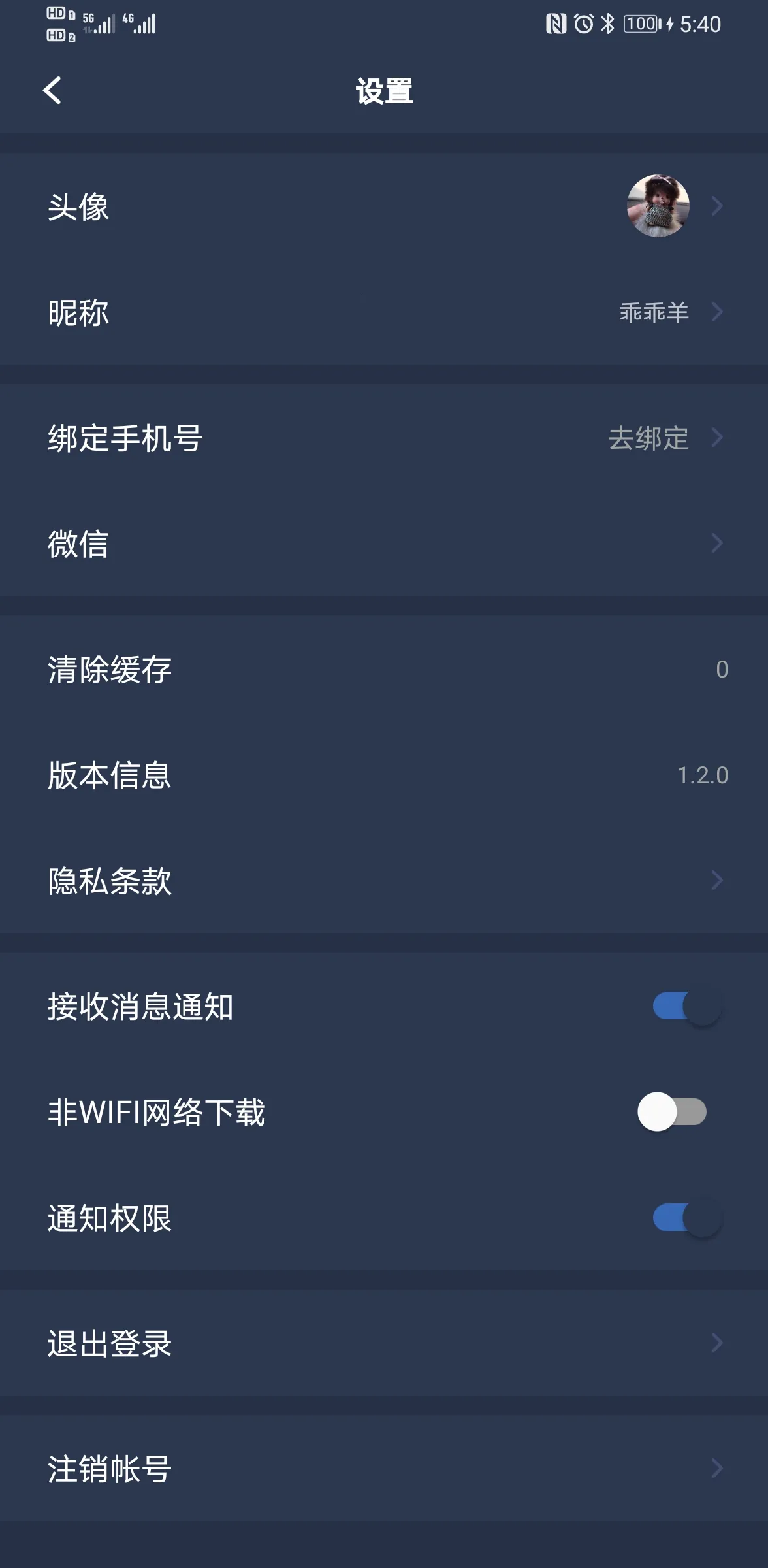Screen dimensions: 768x1568
Task: Open the 头像 avatar row
Action: click(384, 206)
